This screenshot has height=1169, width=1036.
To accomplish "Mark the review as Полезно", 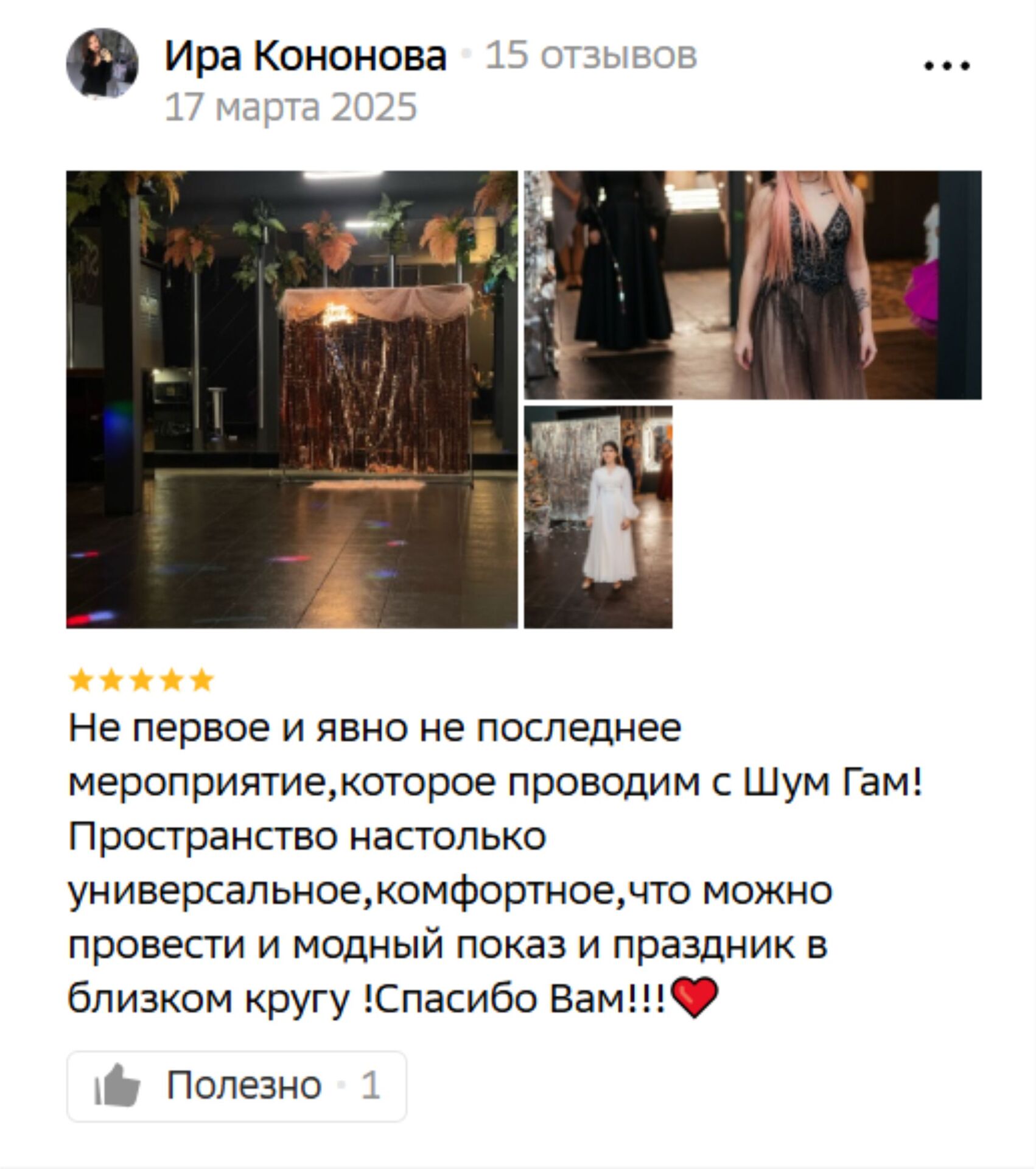I will click(236, 1085).
